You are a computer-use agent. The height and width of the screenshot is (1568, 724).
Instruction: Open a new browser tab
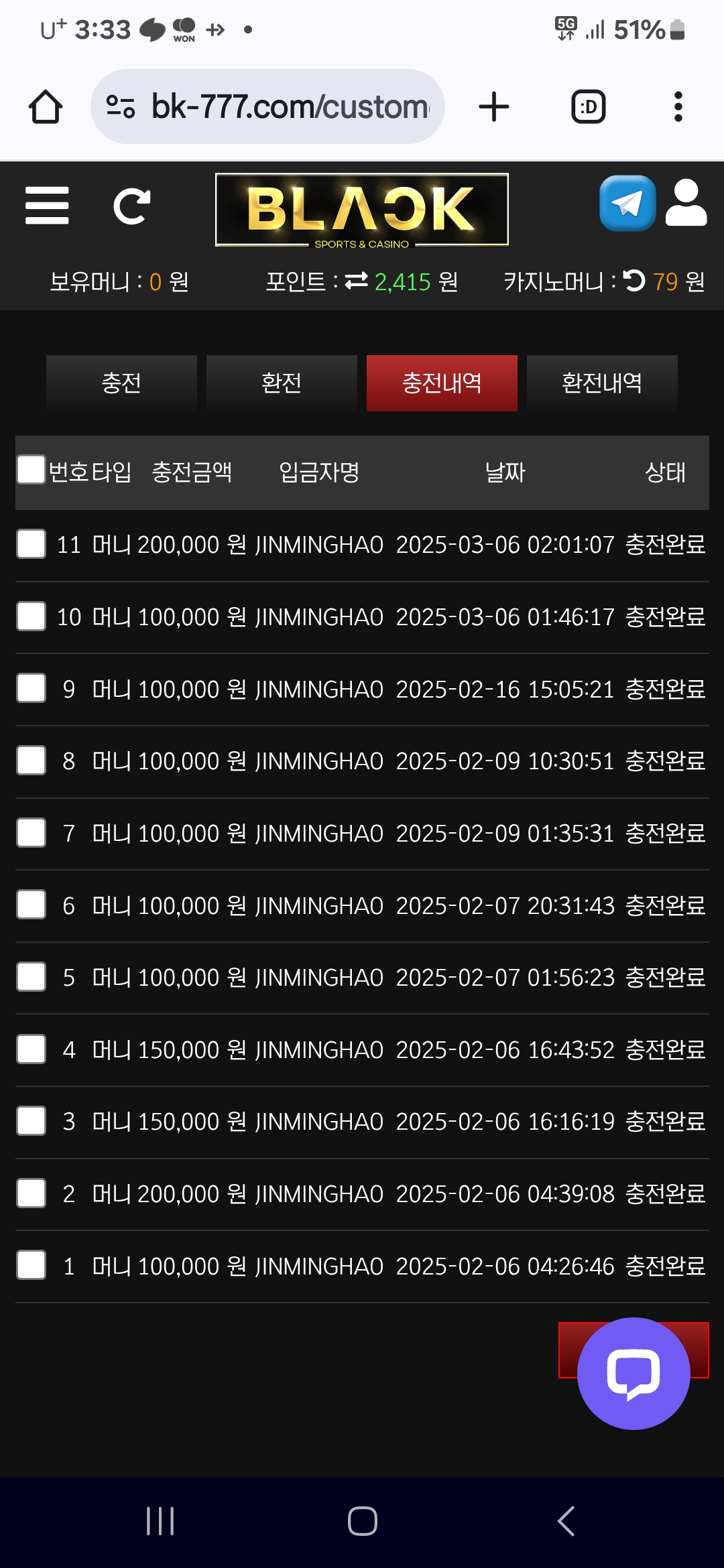[494, 107]
